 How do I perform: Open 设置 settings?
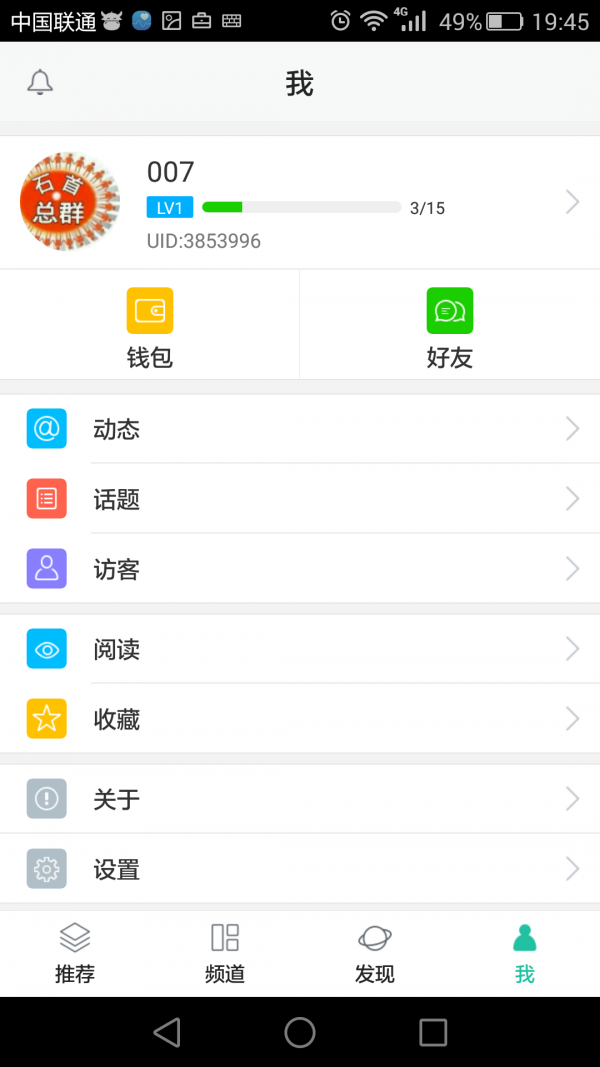tap(300, 869)
